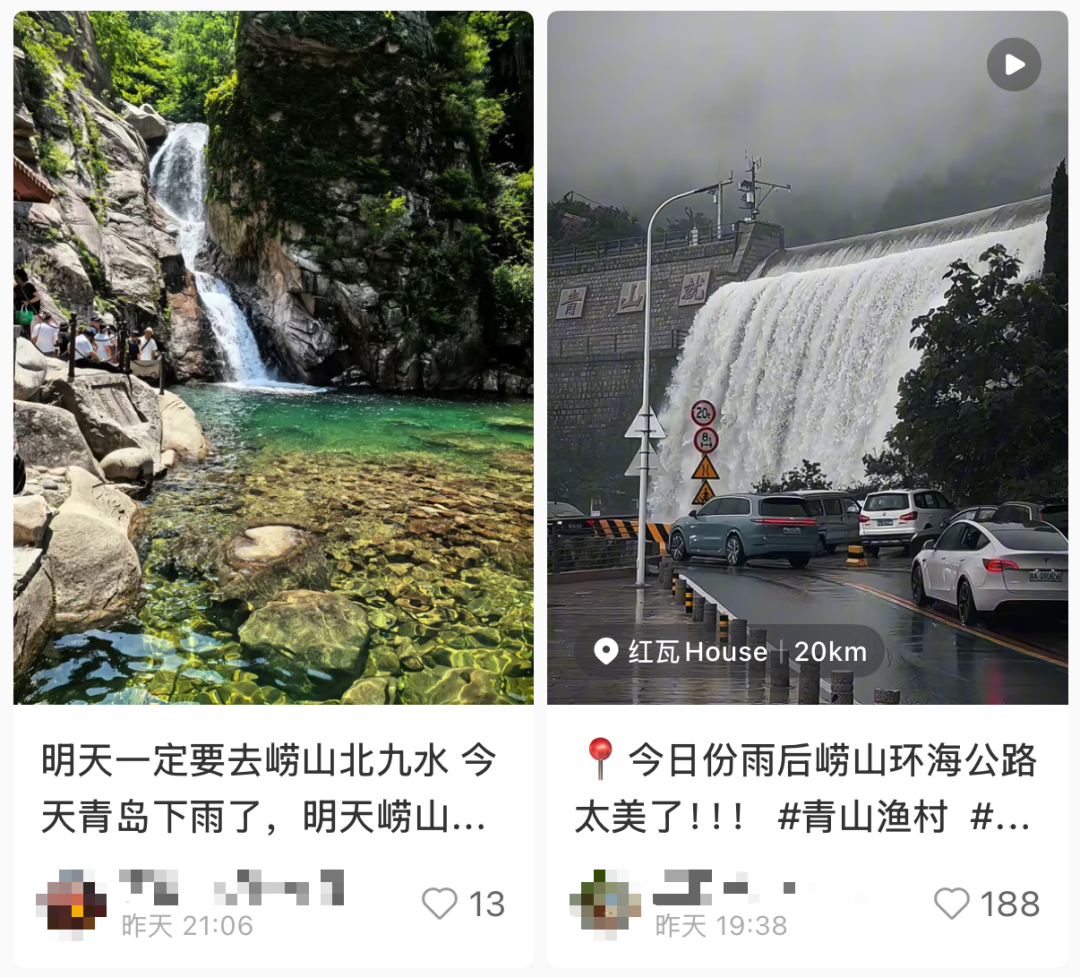Image resolution: width=1080 pixels, height=977 pixels.
Task: Like the 崂山北九水 post with 13 likes
Action: click(x=440, y=903)
